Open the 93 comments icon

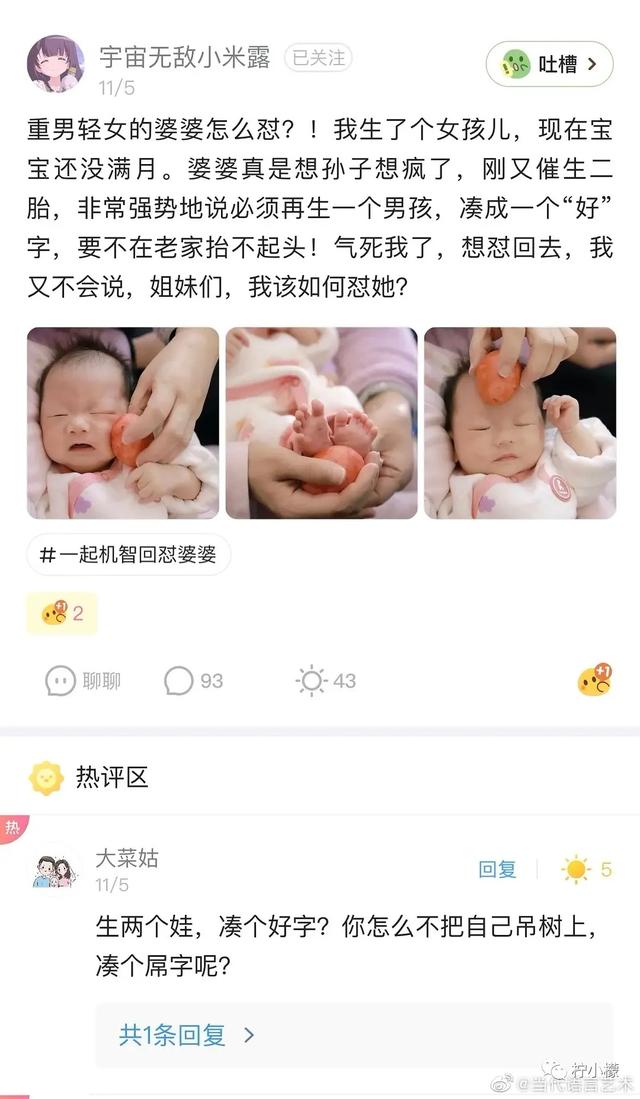coord(193,681)
